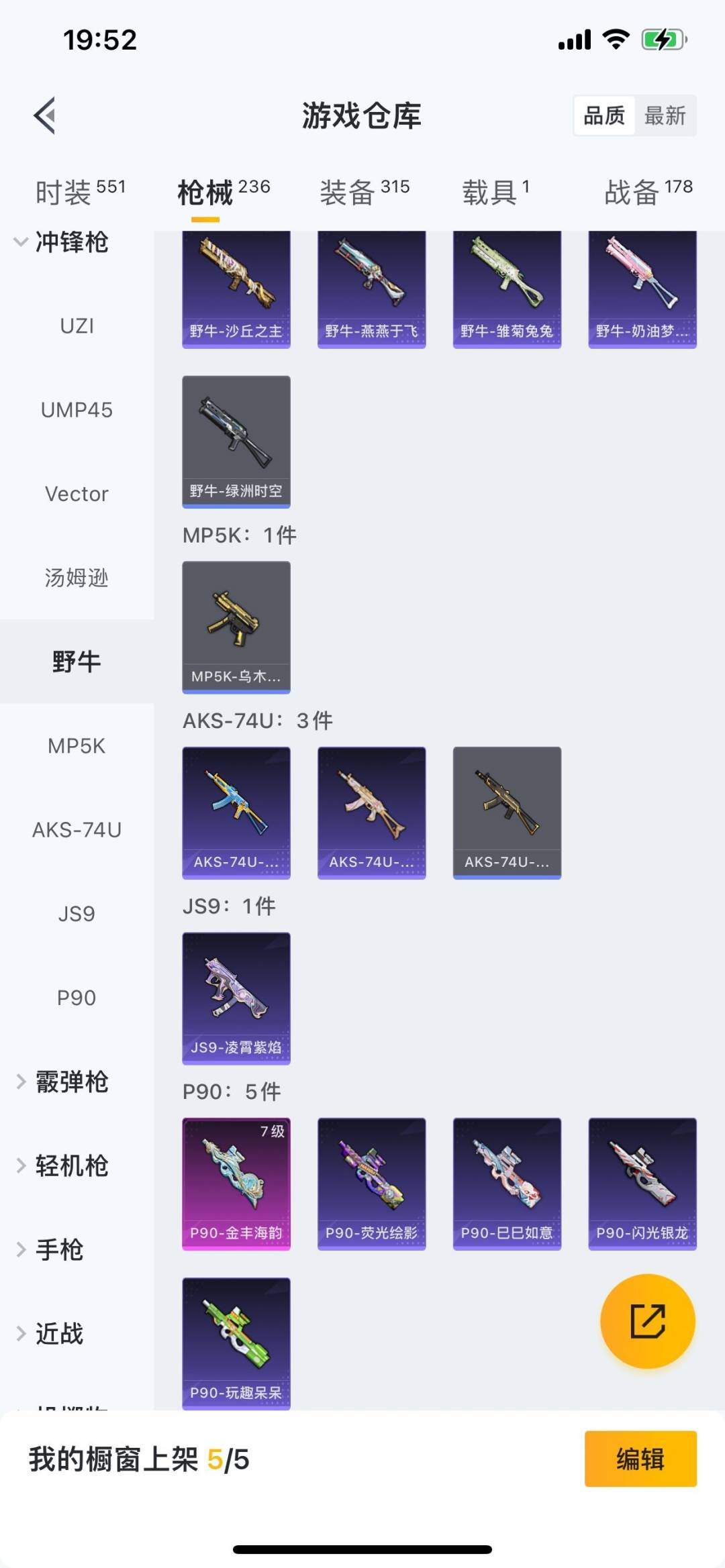Open the JS9-凌霄紫焰 skin

[x=236, y=998]
